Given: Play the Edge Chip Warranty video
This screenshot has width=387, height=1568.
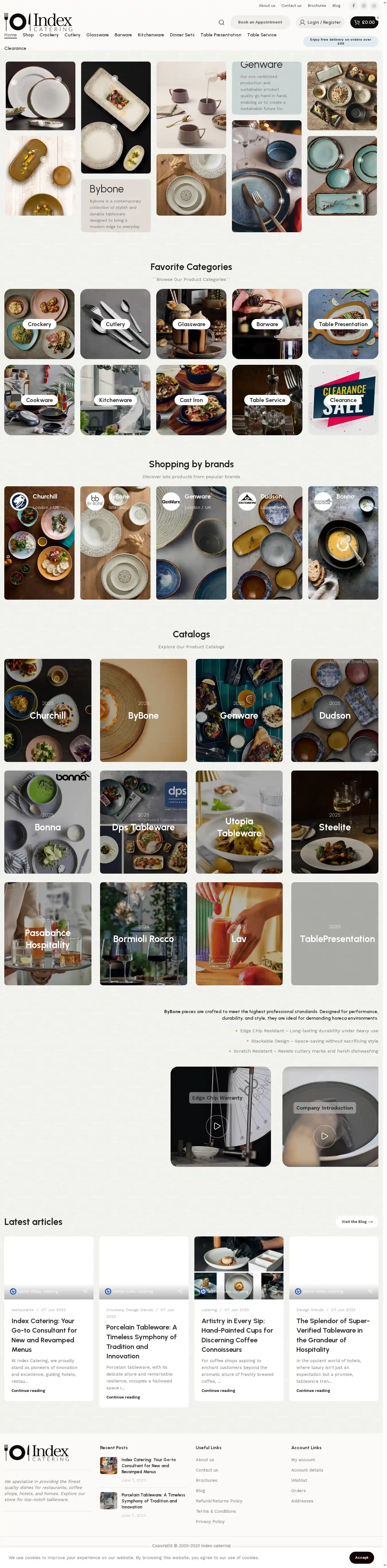Looking at the screenshot, I should click(x=216, y=1126).
